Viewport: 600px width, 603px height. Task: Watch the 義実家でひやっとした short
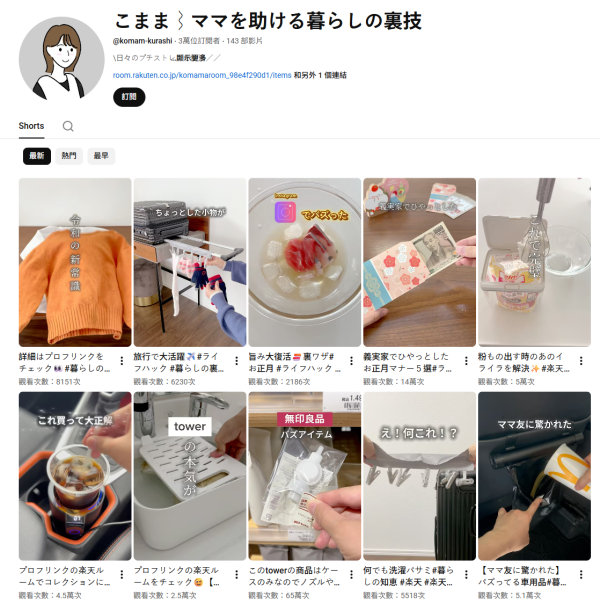click(419, 262)
